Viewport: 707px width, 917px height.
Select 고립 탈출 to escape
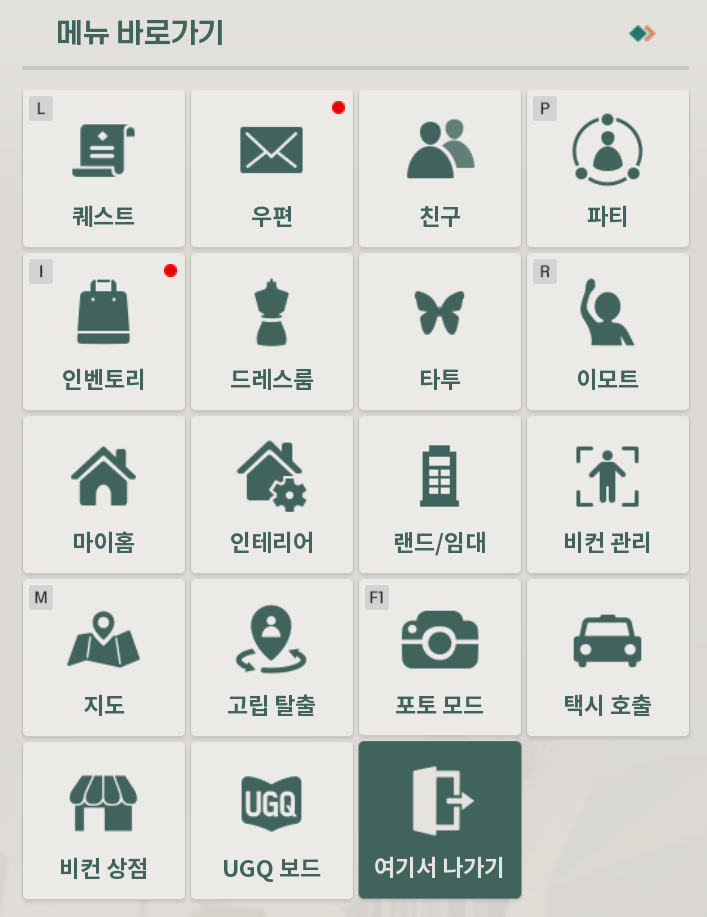[x=272, y=658]
